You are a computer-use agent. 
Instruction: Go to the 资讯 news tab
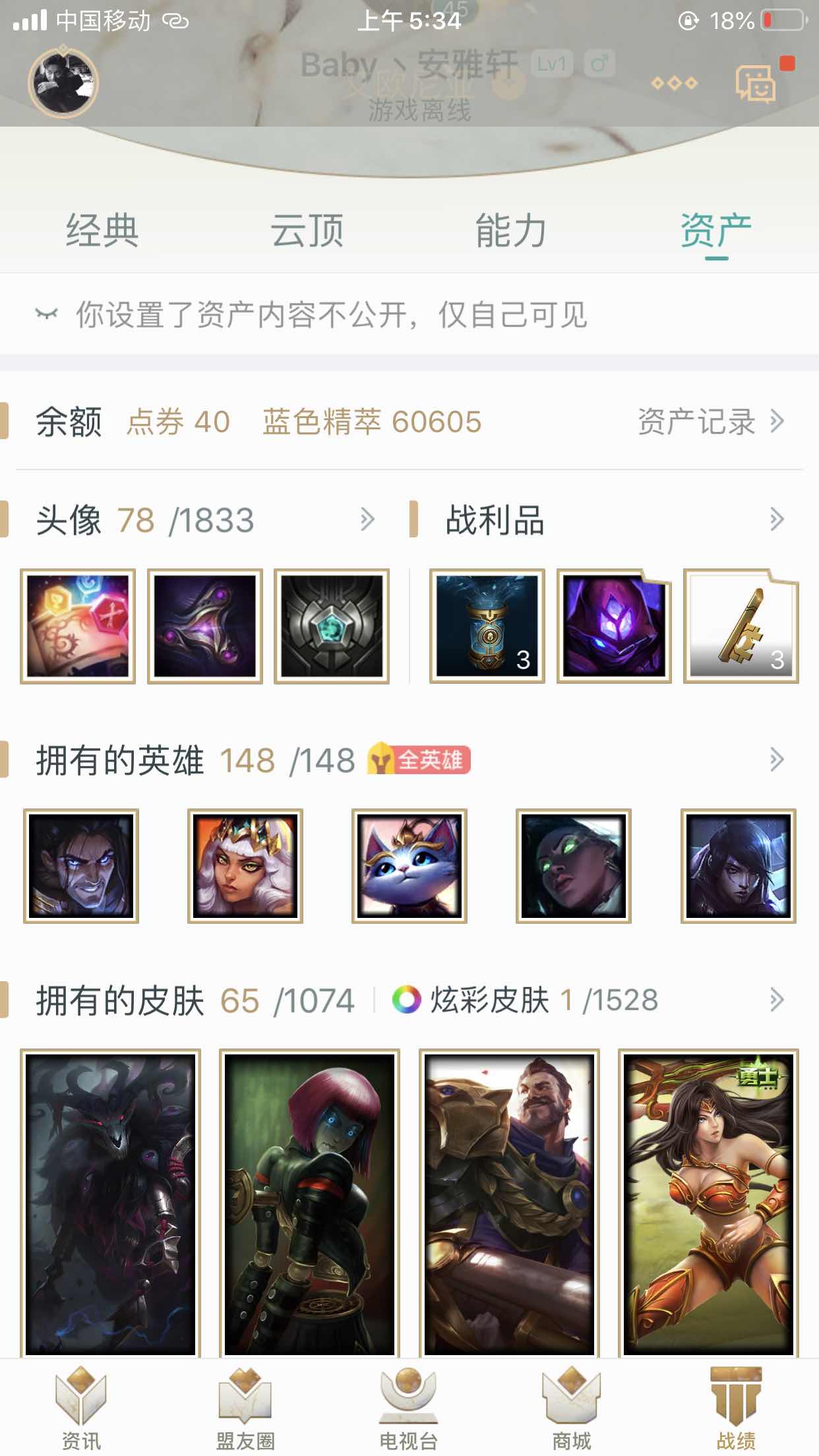tap(81, 1409)
